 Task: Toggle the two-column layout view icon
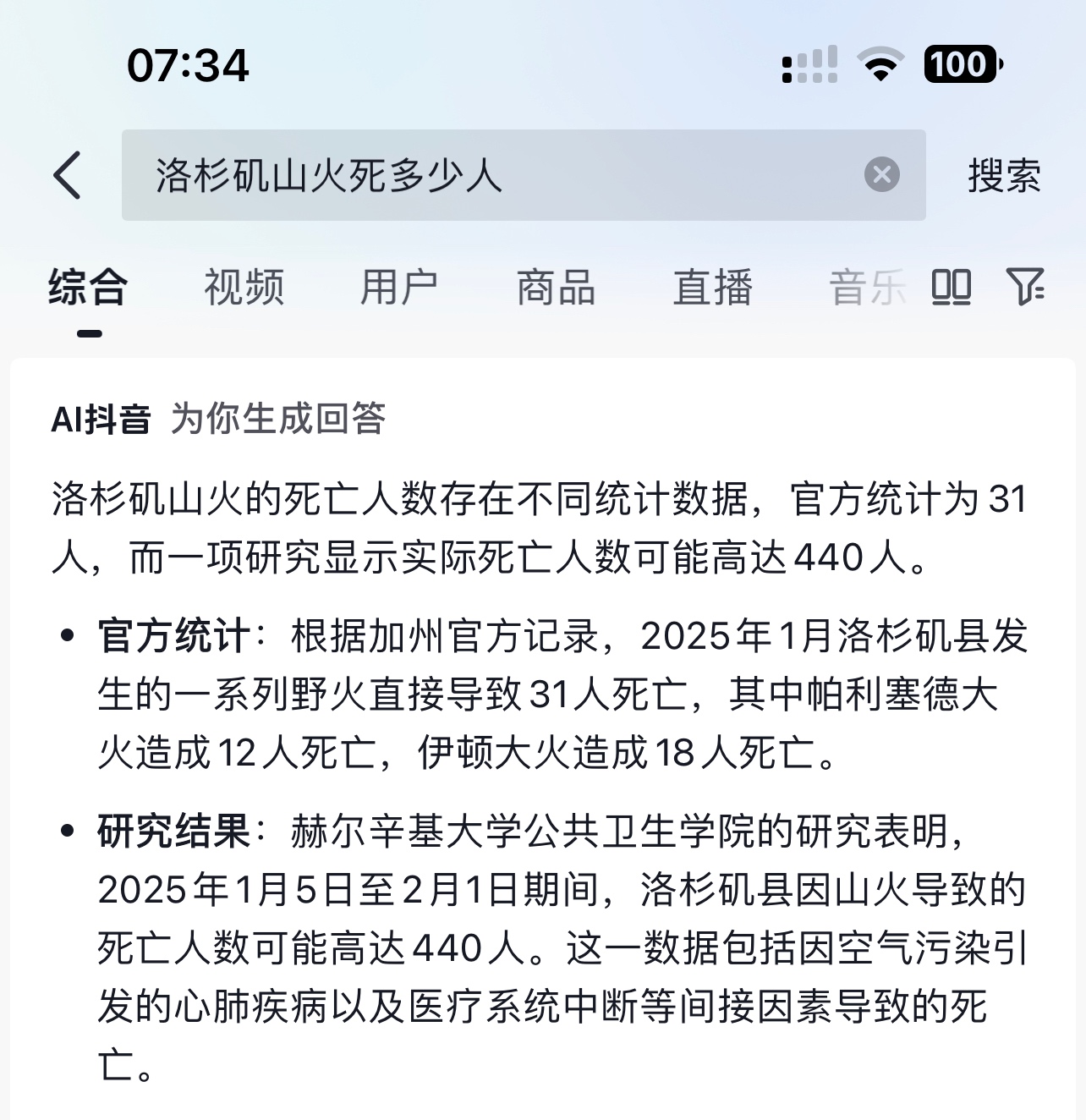952,288
